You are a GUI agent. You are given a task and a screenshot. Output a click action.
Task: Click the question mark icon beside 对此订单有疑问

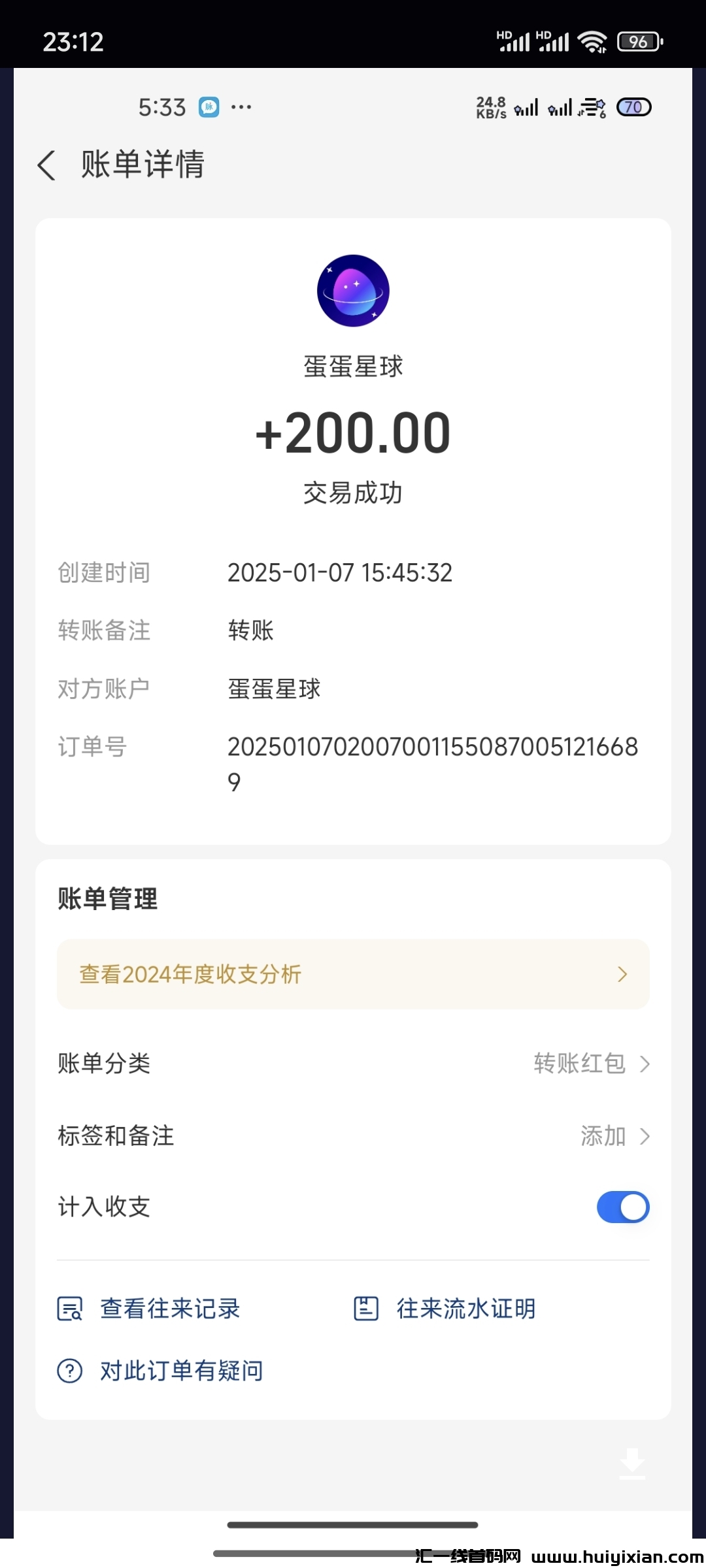69,1370
